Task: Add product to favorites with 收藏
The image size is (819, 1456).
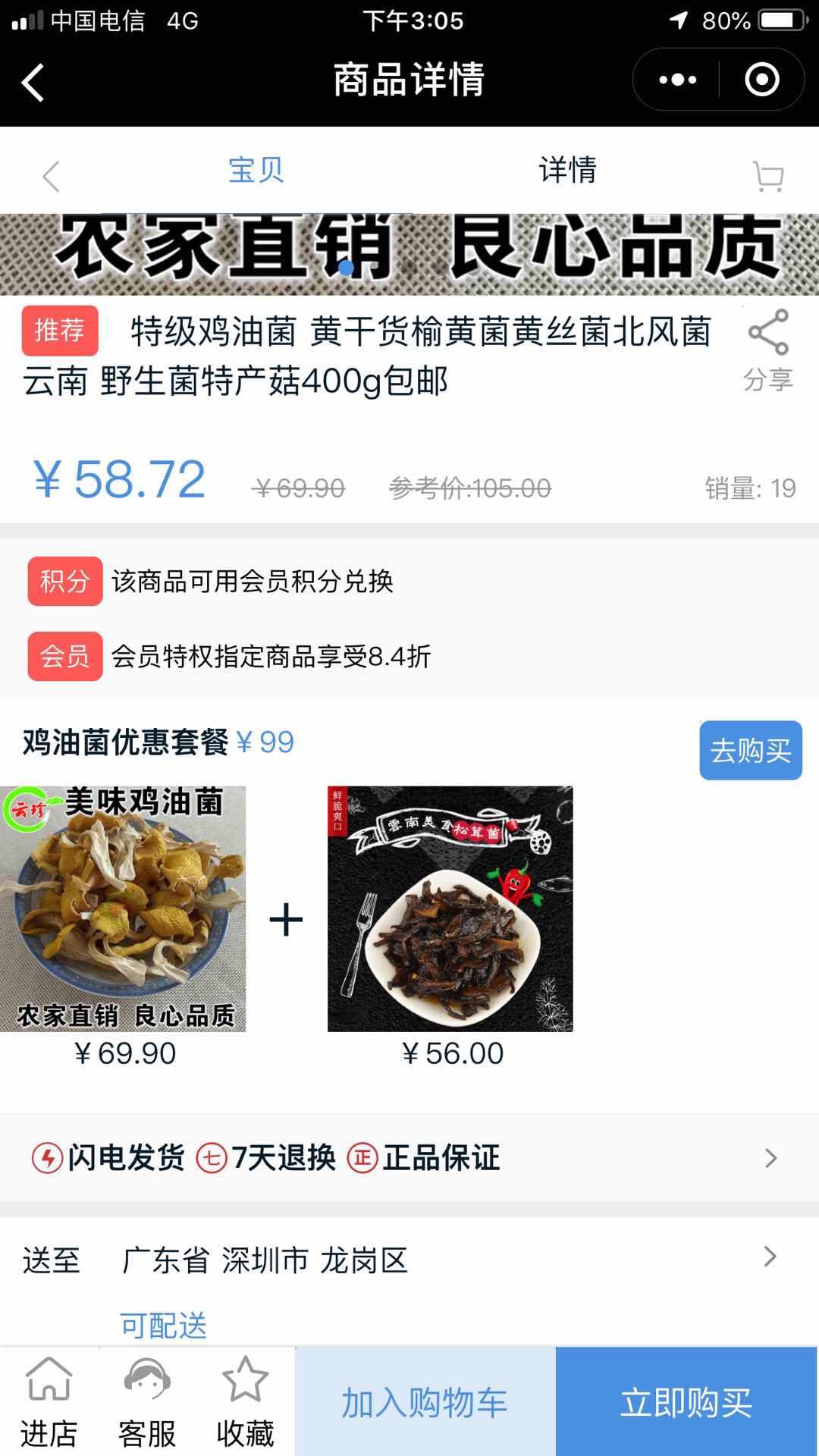Action: click(245, 1403)
